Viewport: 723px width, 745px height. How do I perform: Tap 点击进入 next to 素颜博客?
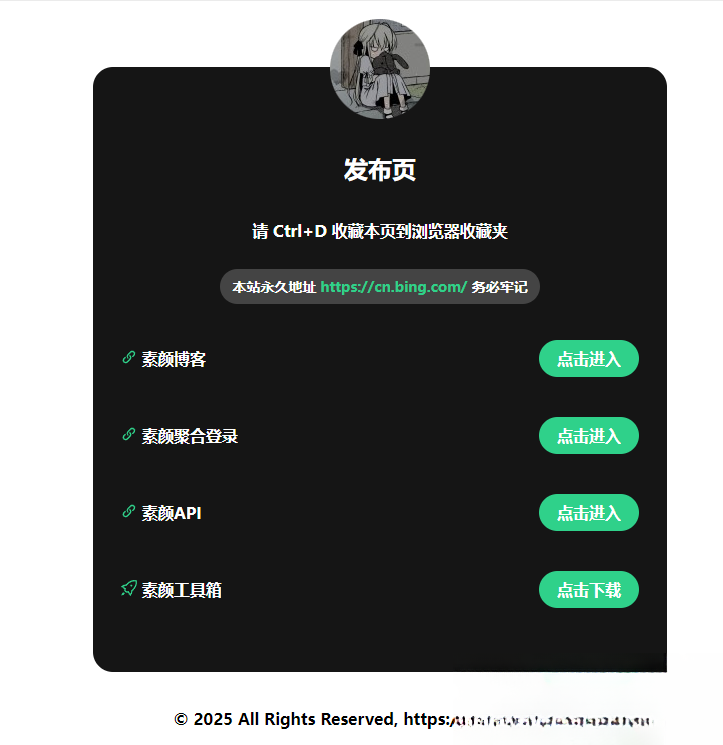click(x=588, y=359)
